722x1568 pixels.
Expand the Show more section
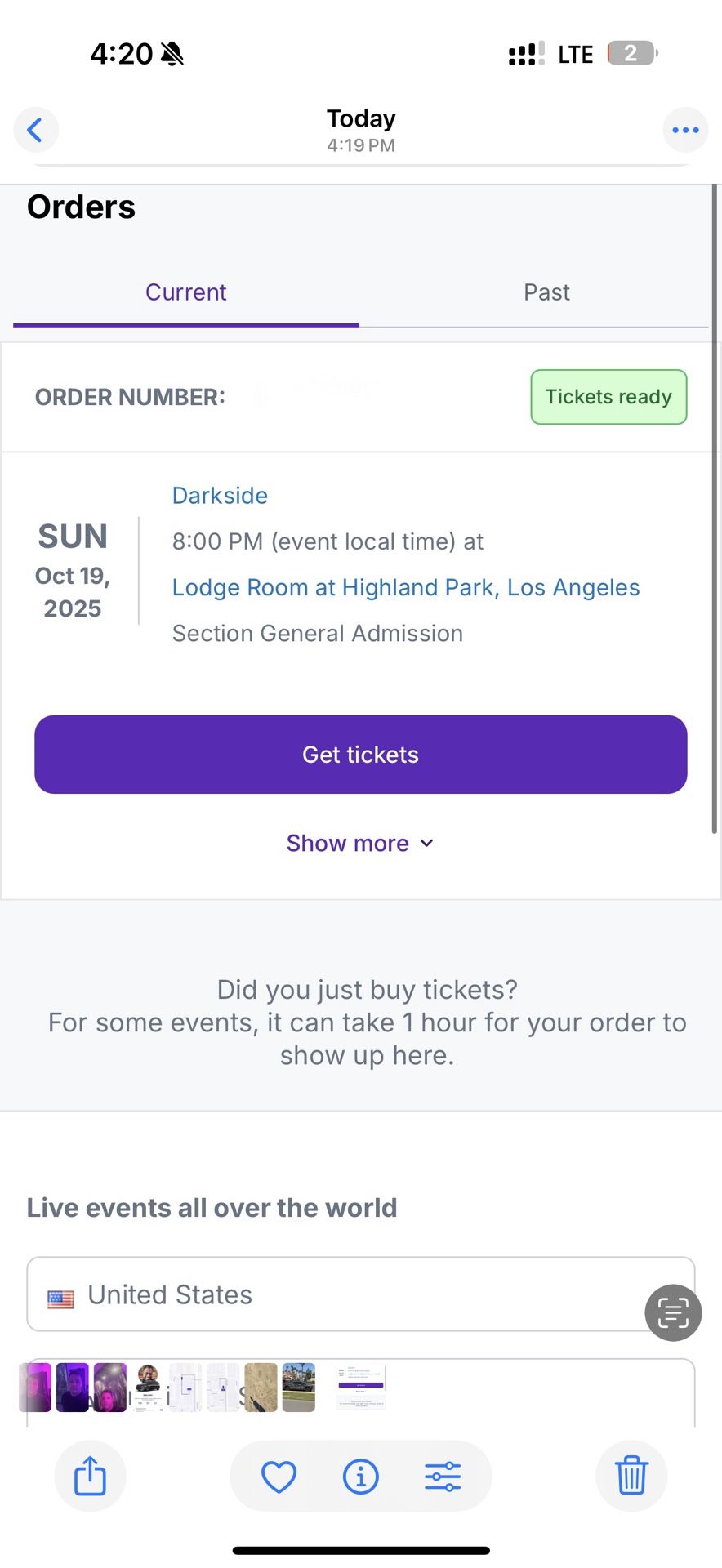pos(360,843)
